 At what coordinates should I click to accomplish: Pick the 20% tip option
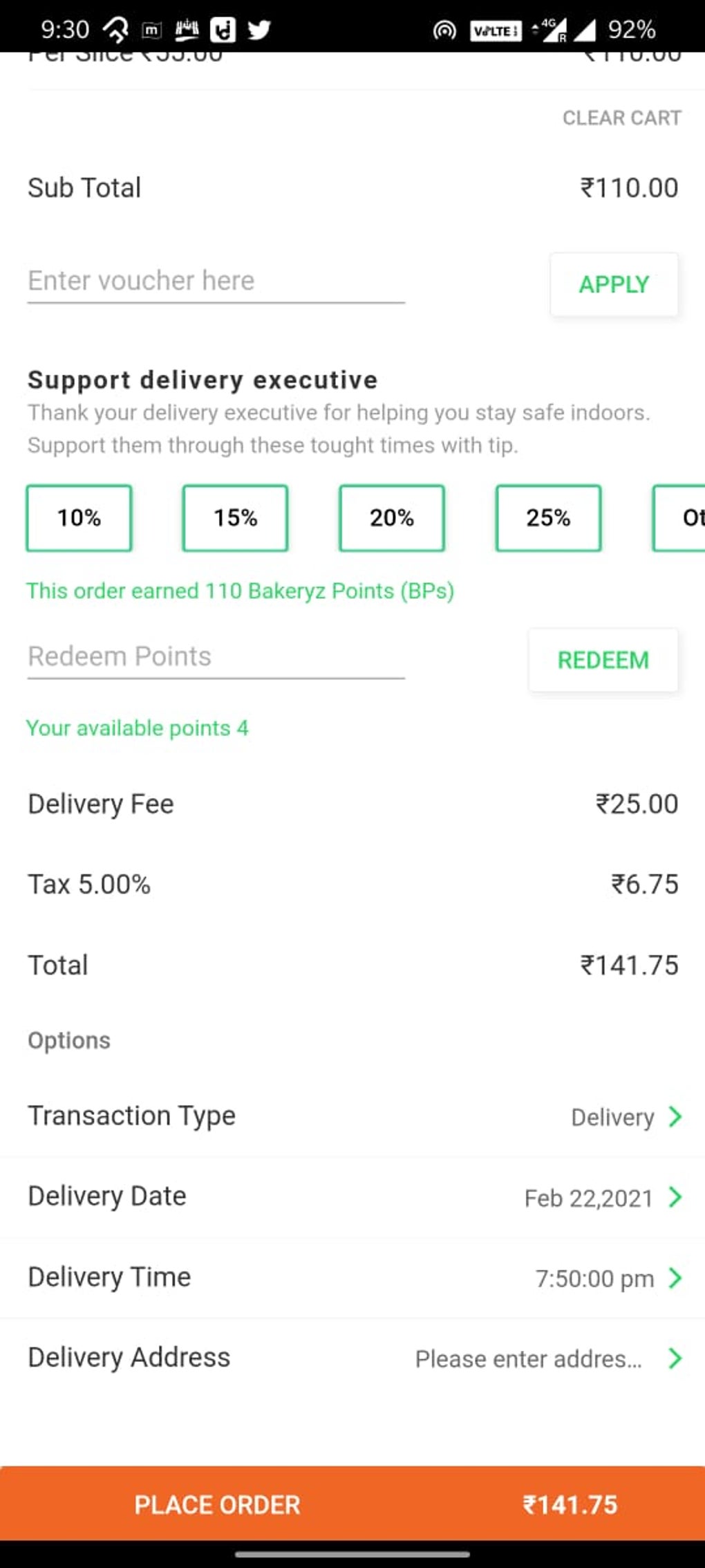(x=391, y=518)
